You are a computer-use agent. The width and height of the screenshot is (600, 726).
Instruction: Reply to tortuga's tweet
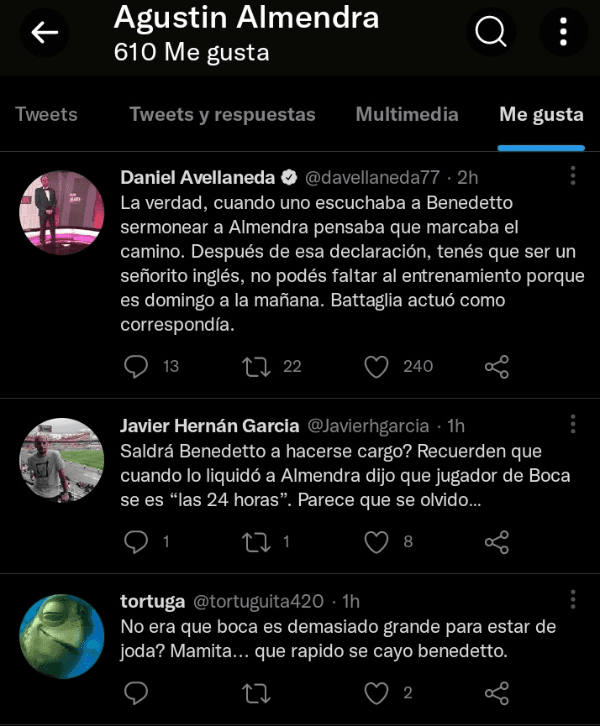136,693
